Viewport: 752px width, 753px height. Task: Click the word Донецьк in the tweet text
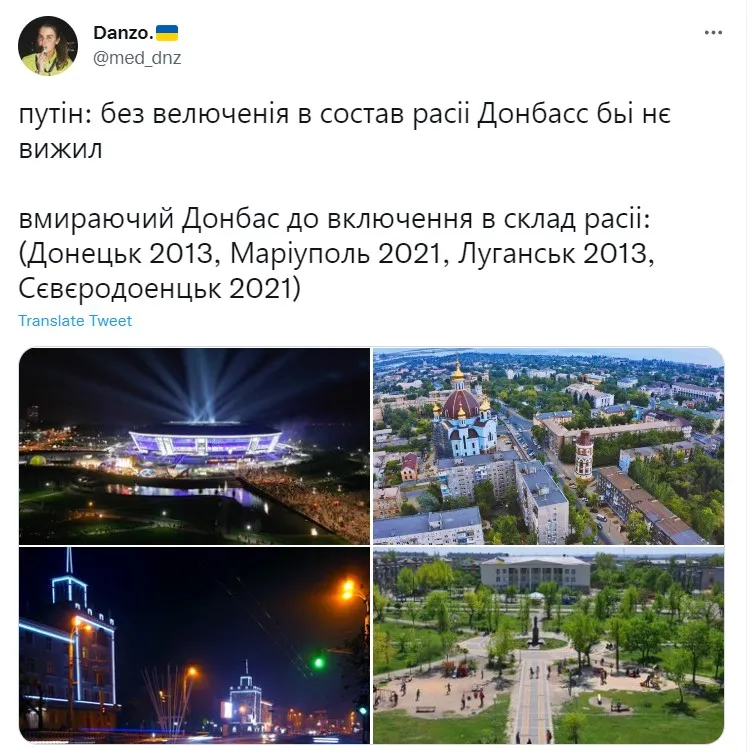[x=82, y=258]
